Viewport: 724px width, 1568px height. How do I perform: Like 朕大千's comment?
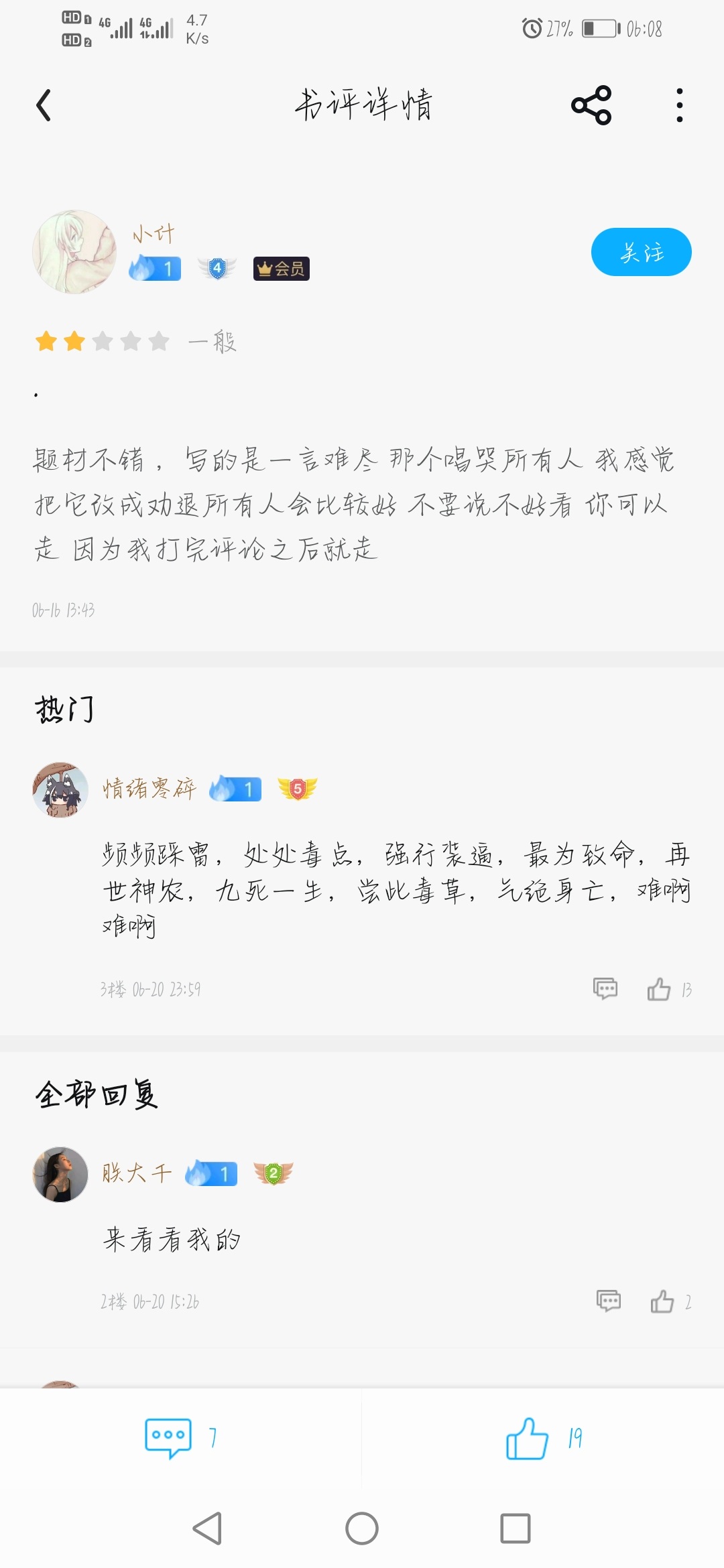pyautogui.click(x=662, y=1301)
